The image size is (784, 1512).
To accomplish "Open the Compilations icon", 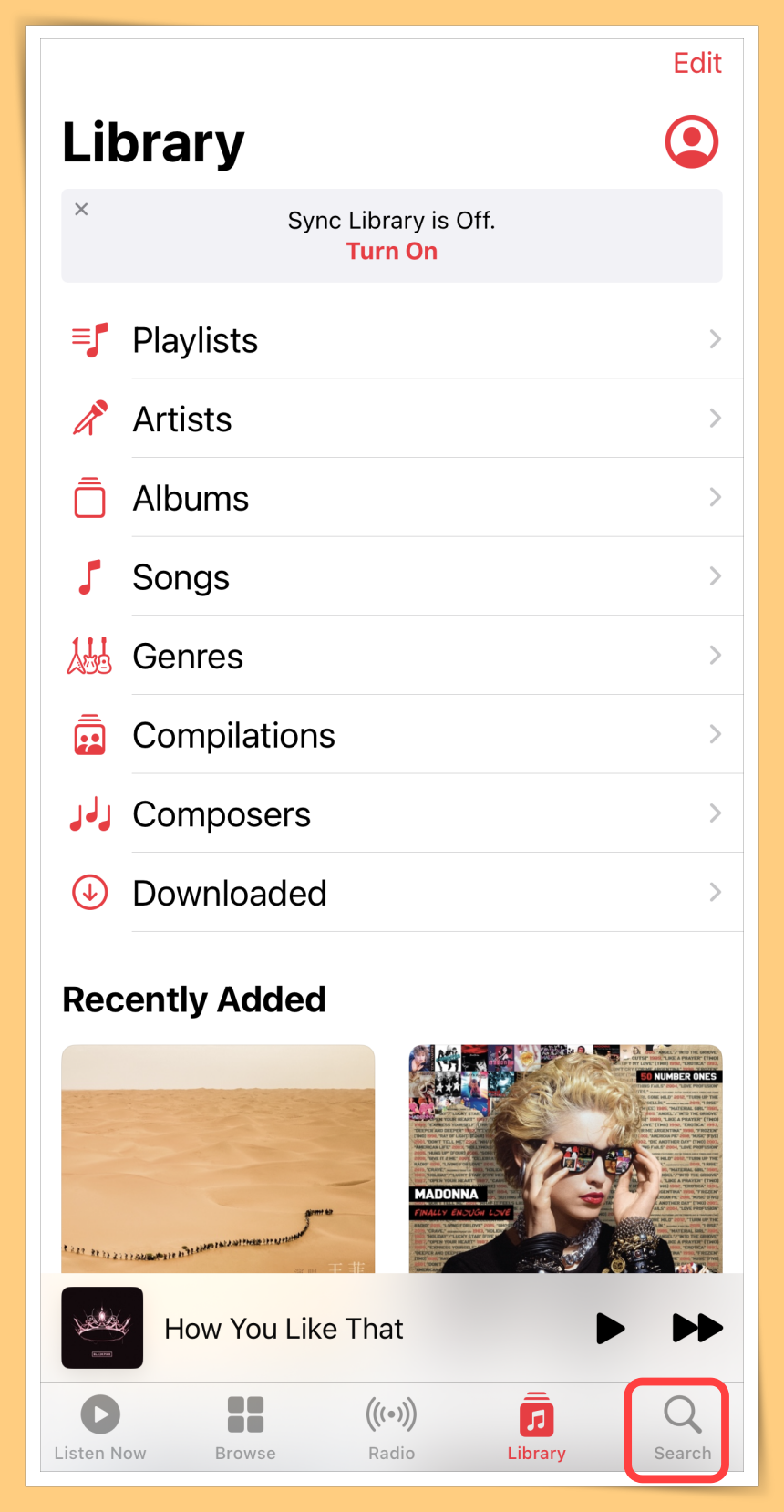I will 88,734.
